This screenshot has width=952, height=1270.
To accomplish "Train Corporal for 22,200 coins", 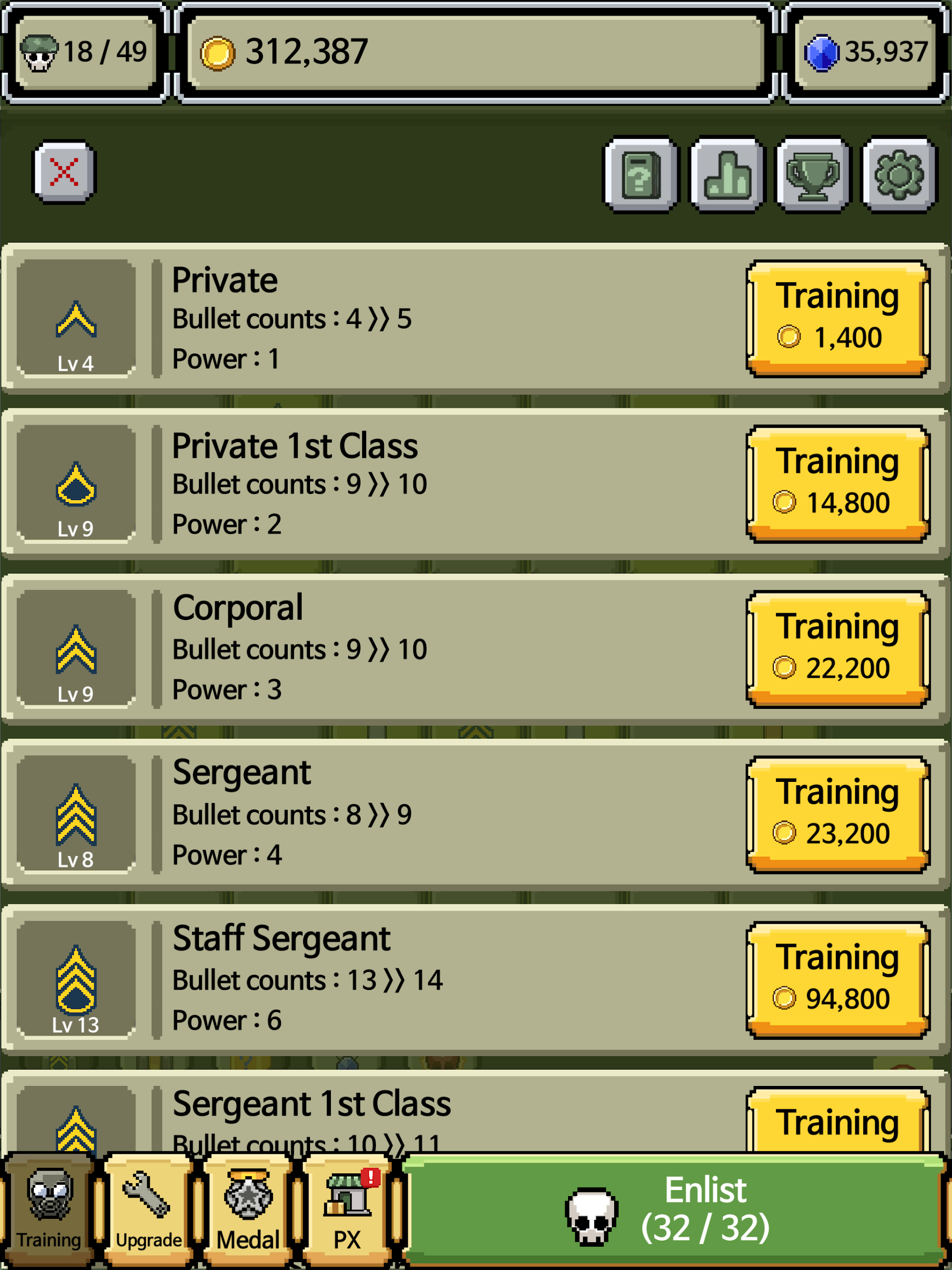I will tap(838, 649).
